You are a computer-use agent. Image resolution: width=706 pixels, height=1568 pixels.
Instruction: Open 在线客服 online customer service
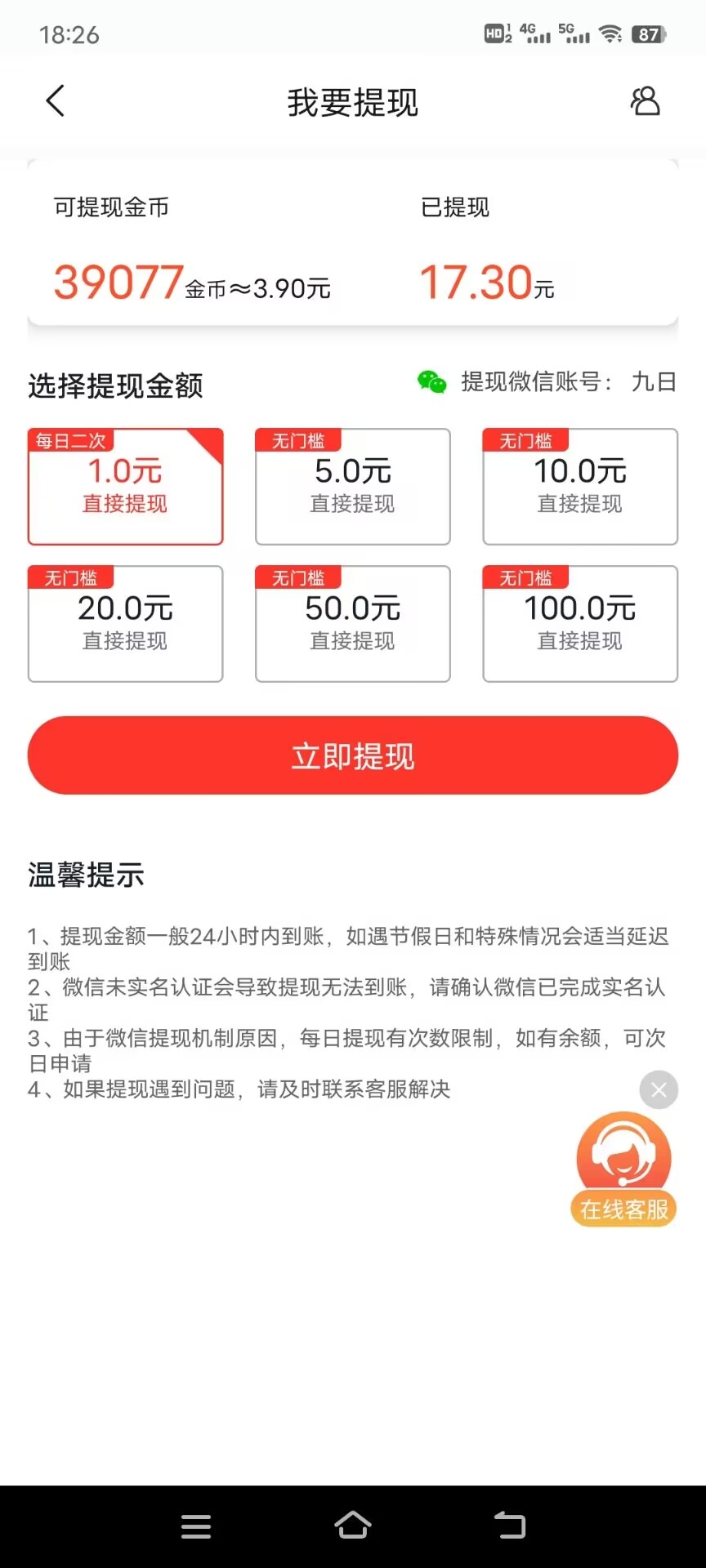pyautogui.click(x=623, y=1169)
